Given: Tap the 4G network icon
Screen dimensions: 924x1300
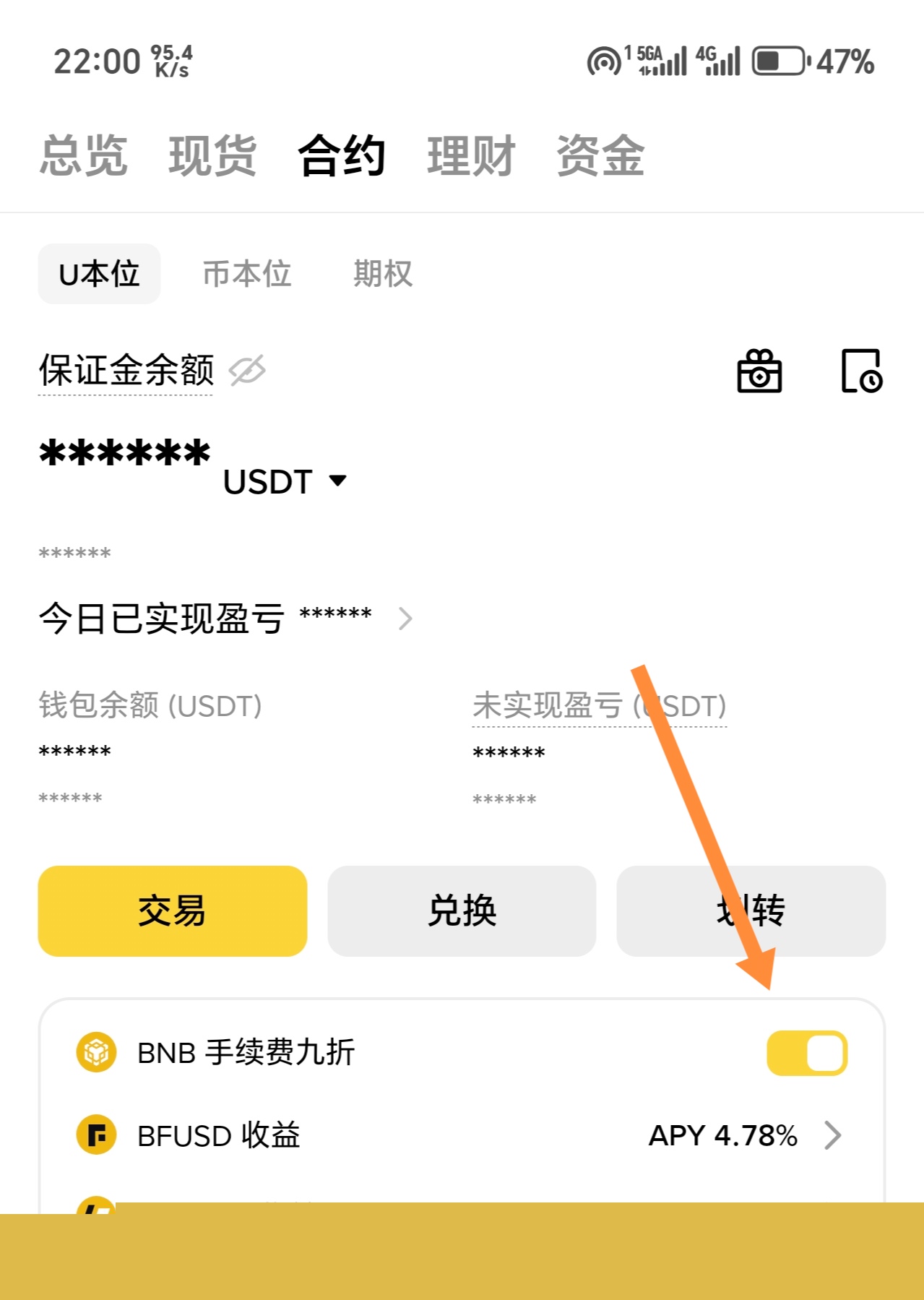Looking at the screenshot, I should (719, 62).
